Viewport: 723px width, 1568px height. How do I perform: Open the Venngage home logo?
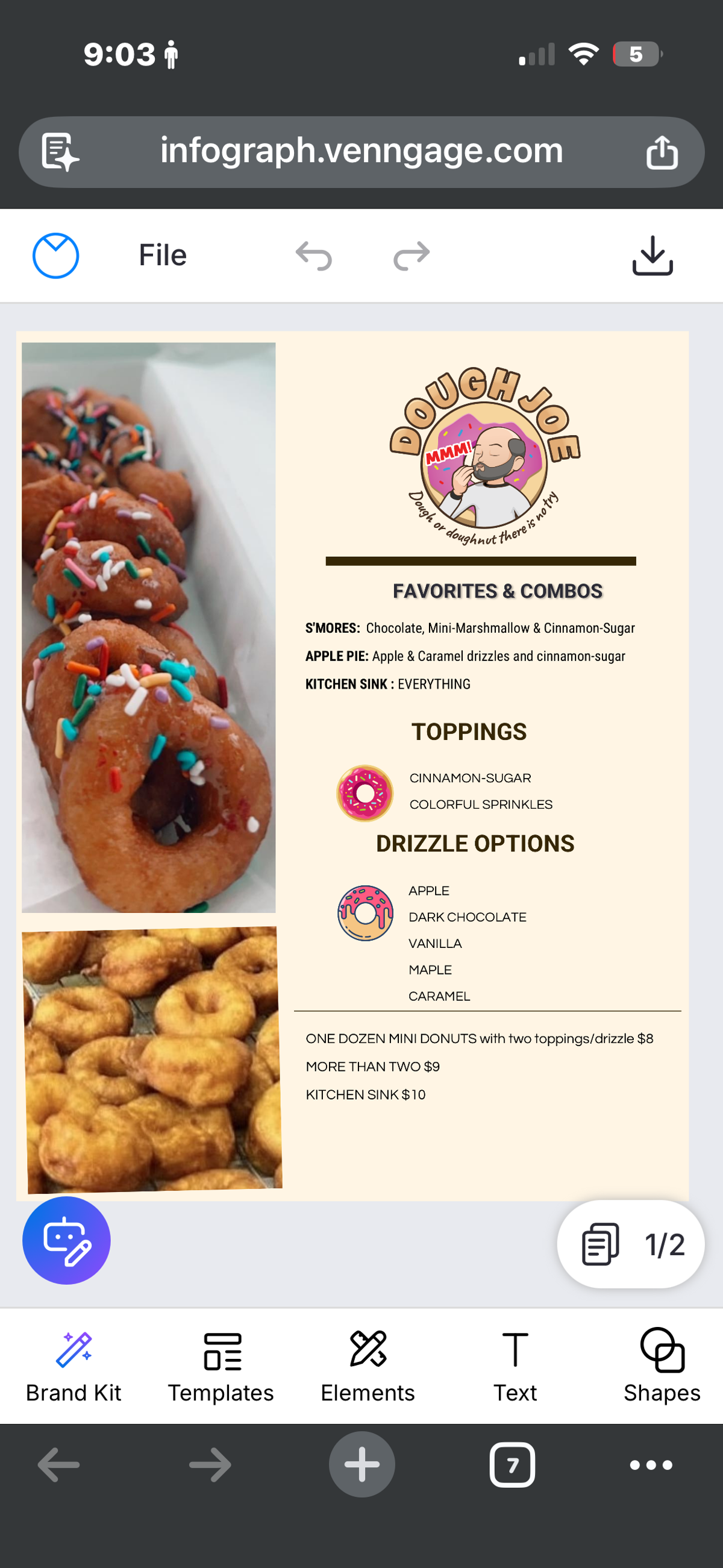pos(55,256)
